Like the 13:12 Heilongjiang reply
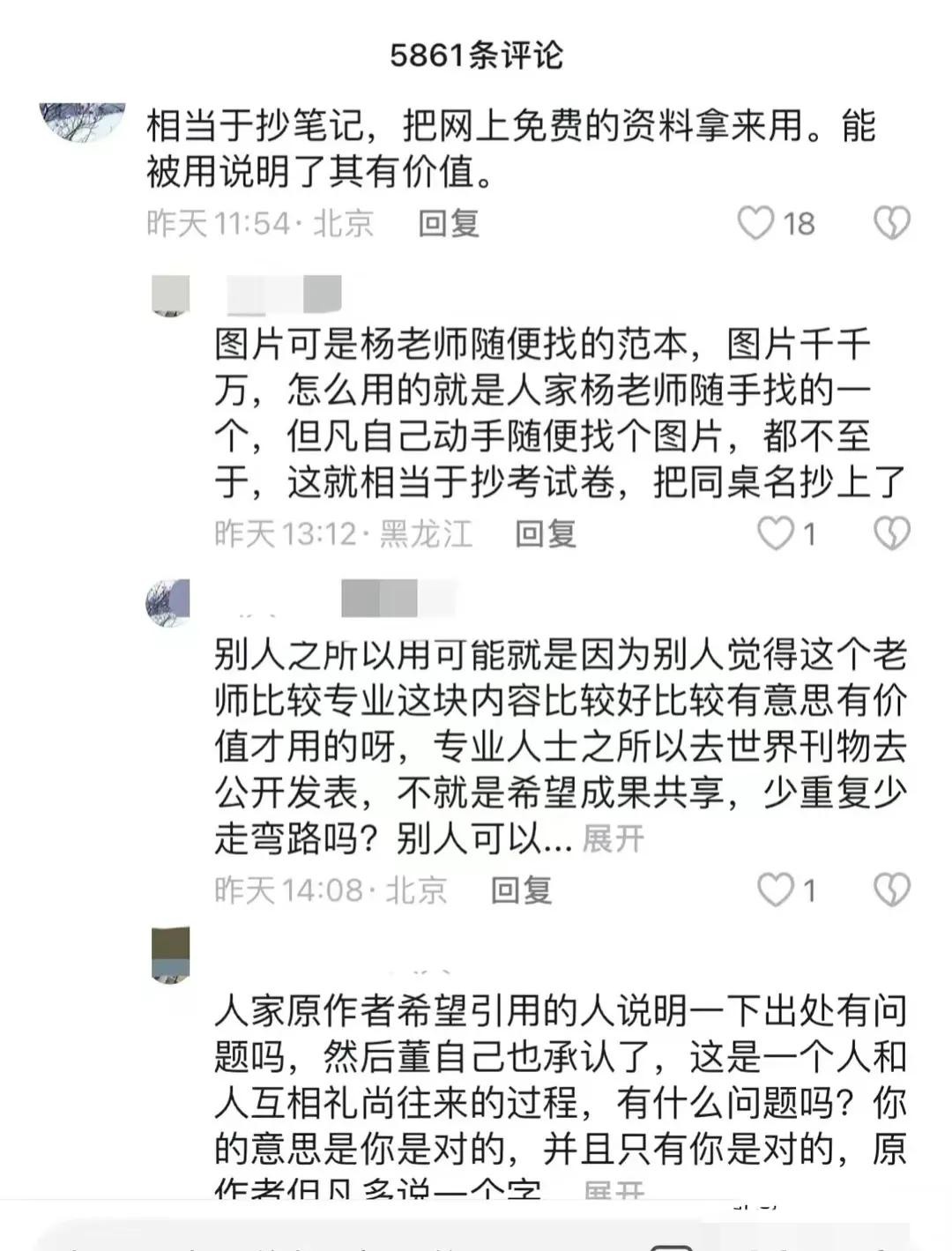The width and height of the screenshot is (952, 1251). coord(776,533)
